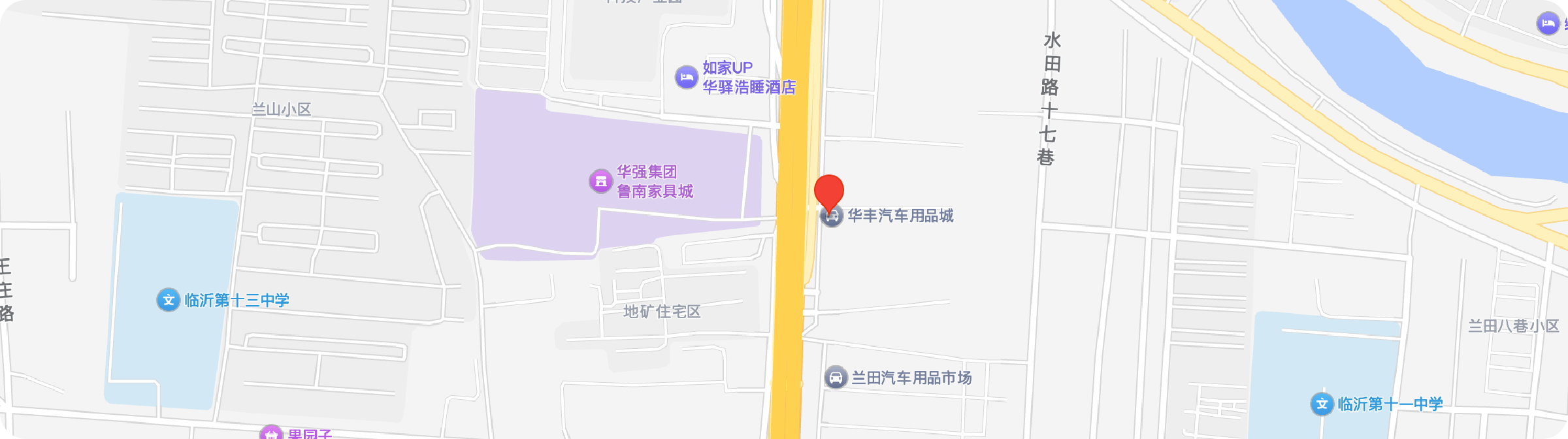Image resolution: width=1568 pixels, height=439 pixels.
Task: Tap the 兰田汽车用品市场 marker
Action: pos(836,378)
